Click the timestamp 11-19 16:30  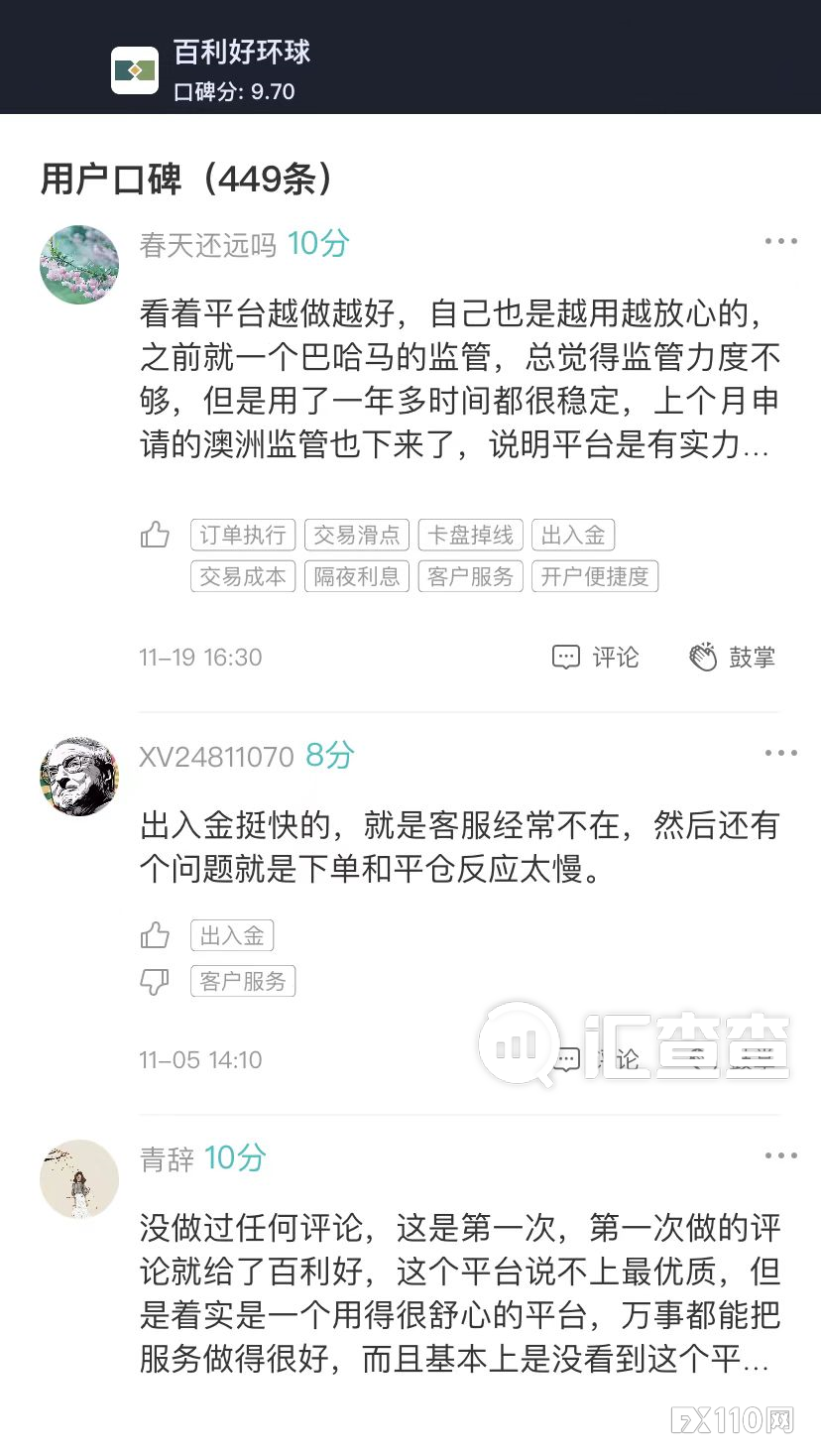199,656
